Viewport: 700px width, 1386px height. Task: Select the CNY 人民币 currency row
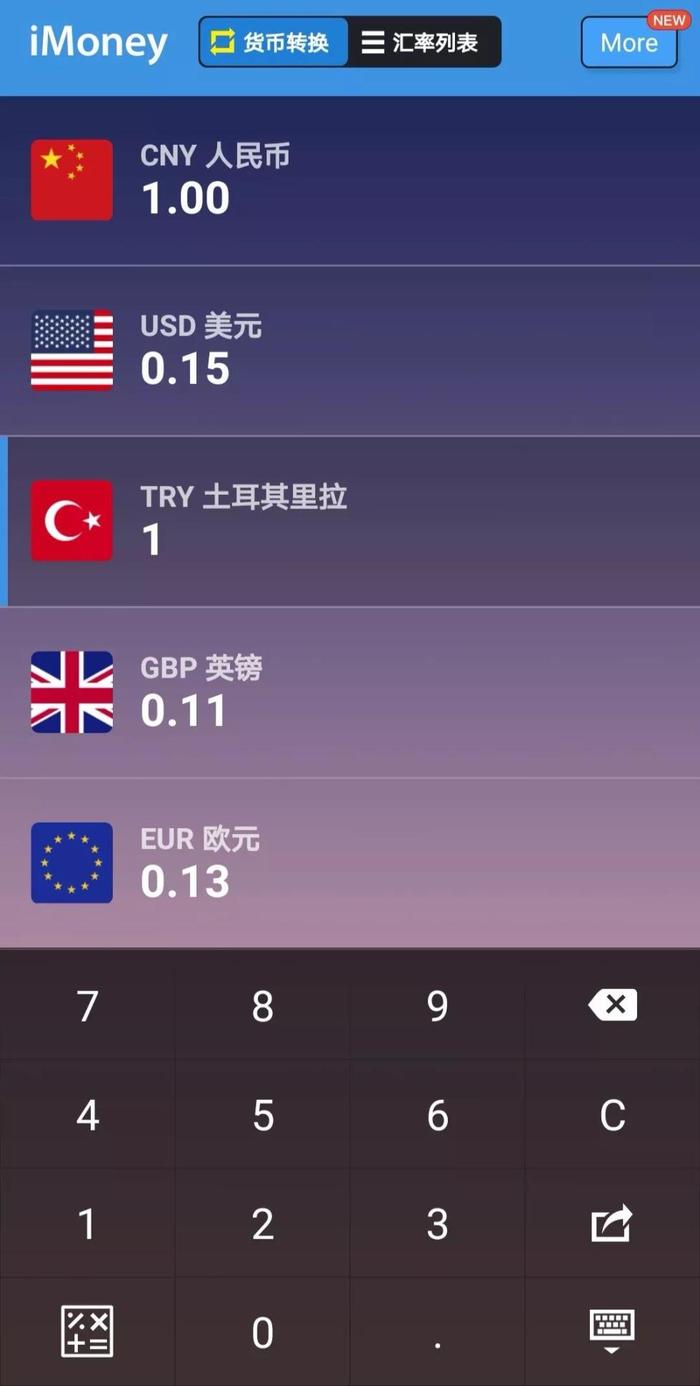click(350, 181)
